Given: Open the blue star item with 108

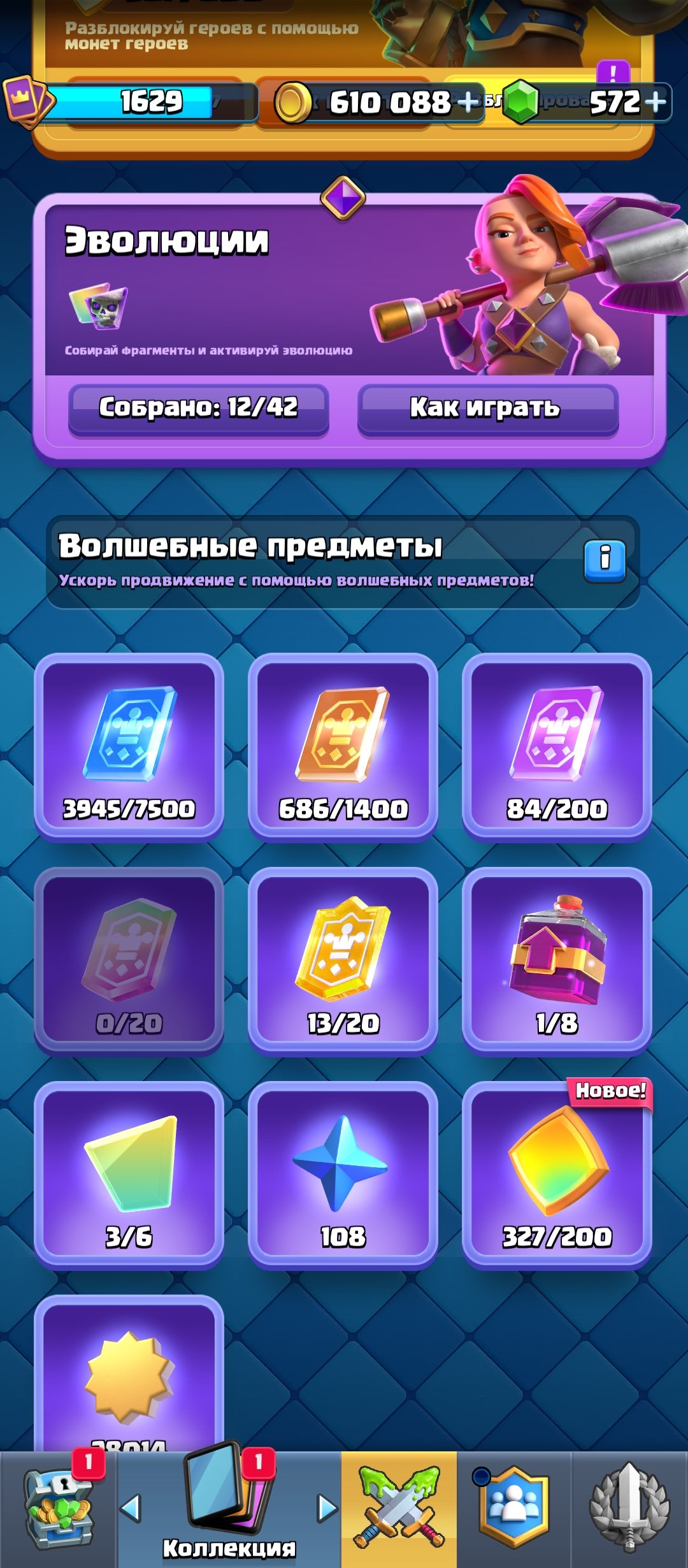Looking at the screenshot, I should 343,1175.
